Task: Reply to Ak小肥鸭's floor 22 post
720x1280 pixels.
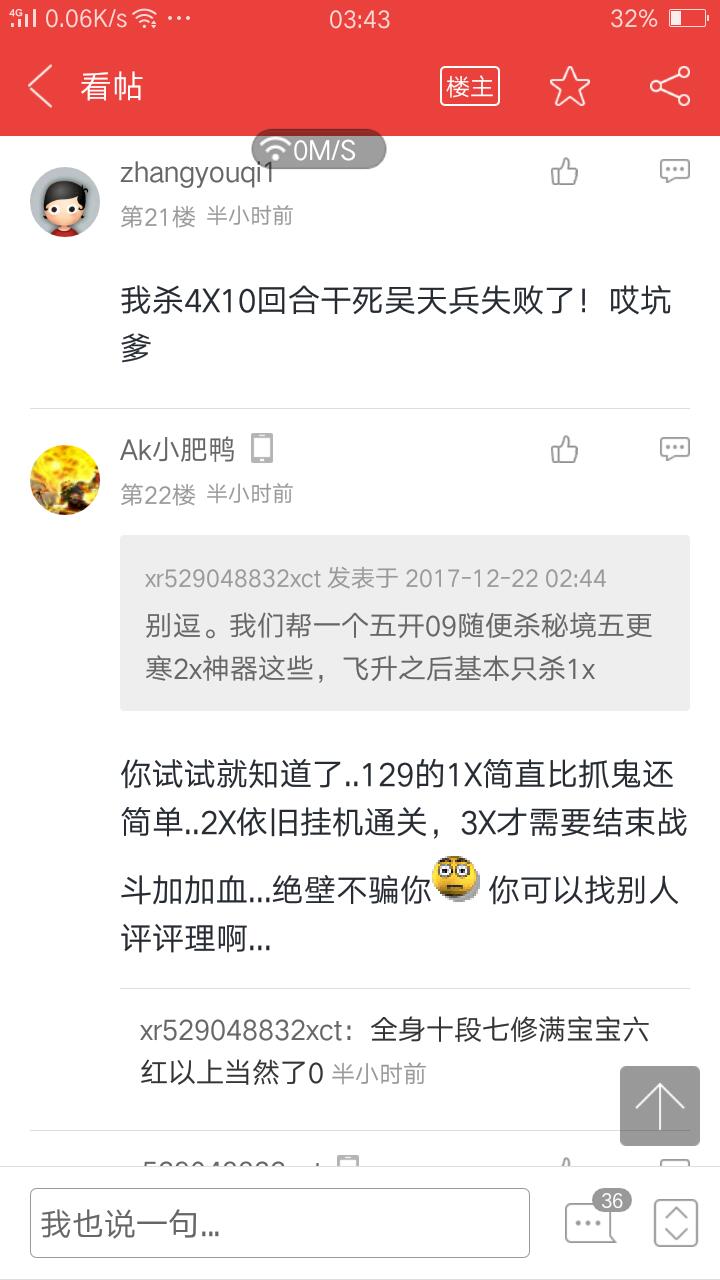Action: pyautogui.click(x=675, y=449)
